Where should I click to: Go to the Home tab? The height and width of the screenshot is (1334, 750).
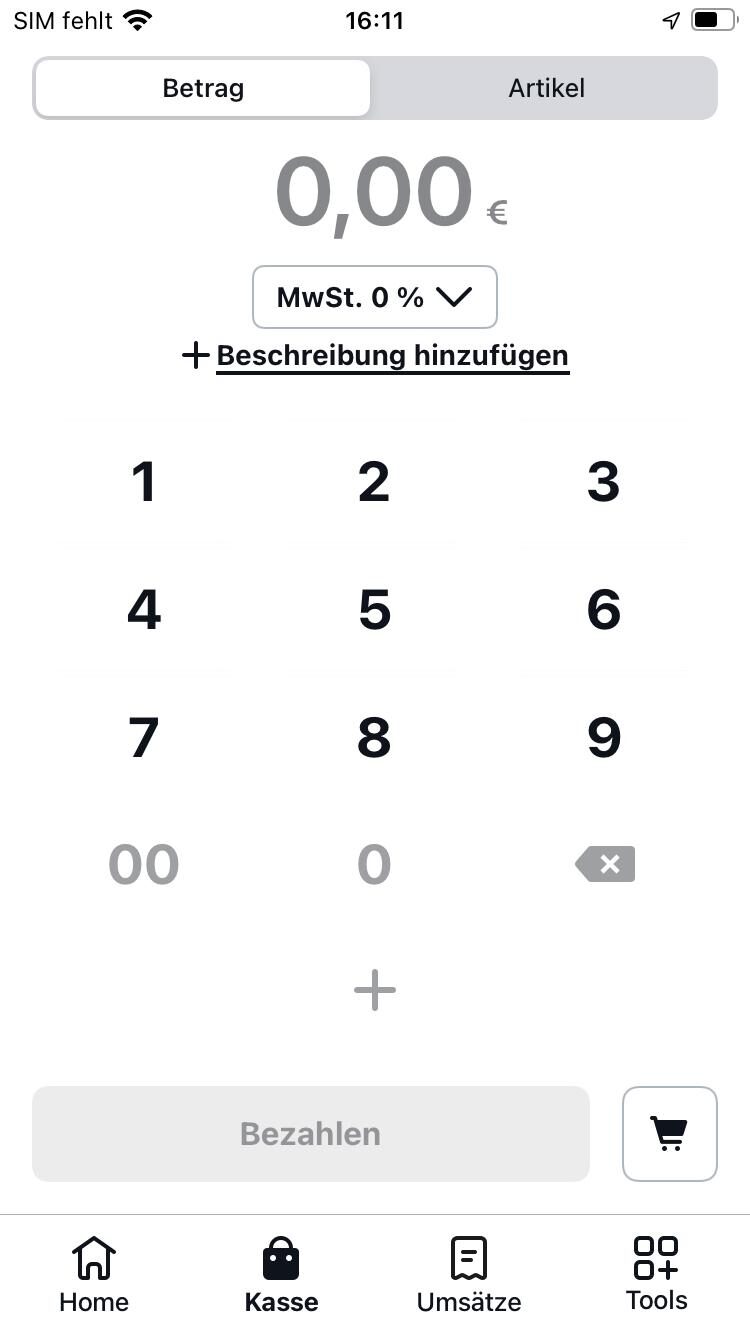pos(94,1273)
